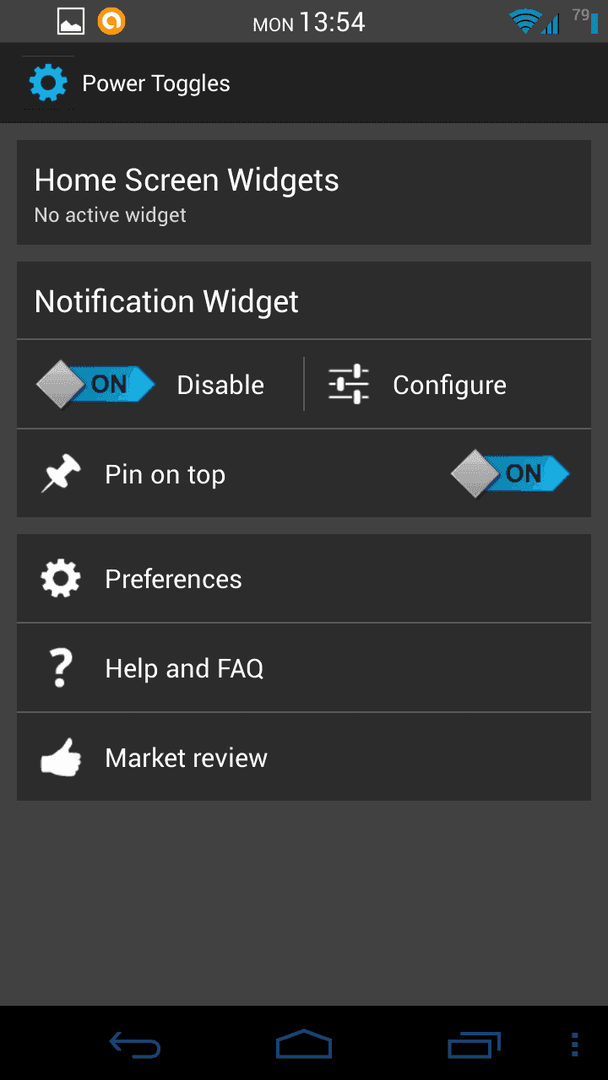Open Preferences
The width and height of the screenshot is (608, 1080).
click(x=304, y=579)
